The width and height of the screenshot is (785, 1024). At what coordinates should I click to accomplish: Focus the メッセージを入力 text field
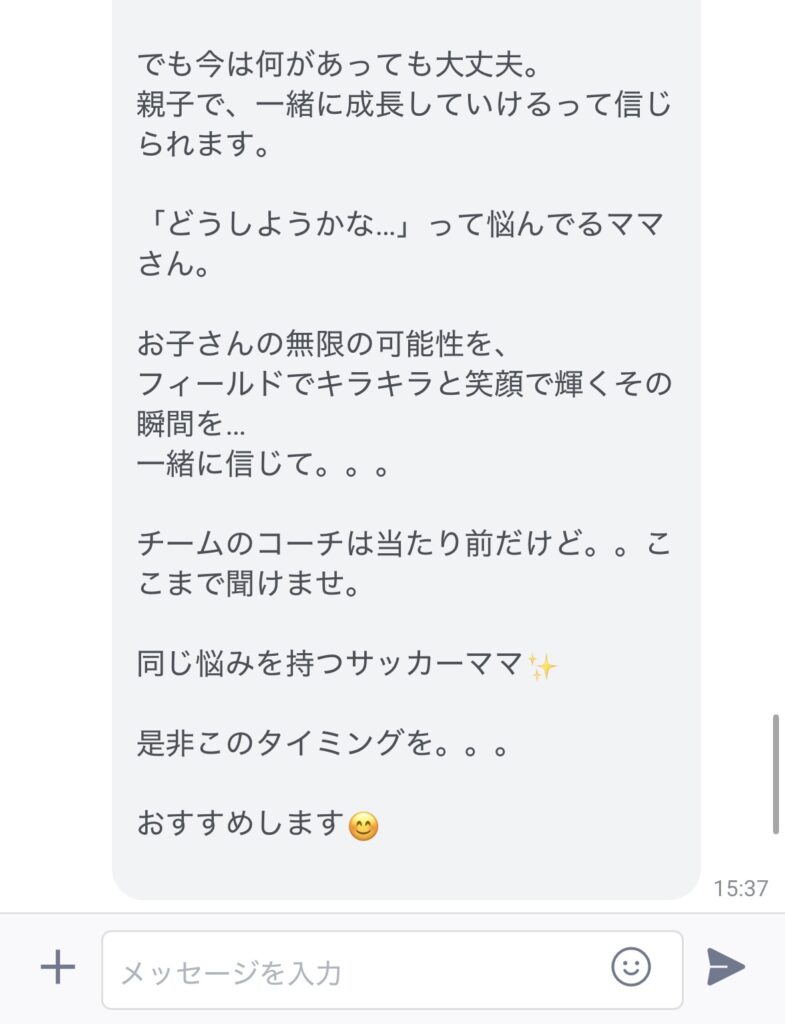point(350,970)
